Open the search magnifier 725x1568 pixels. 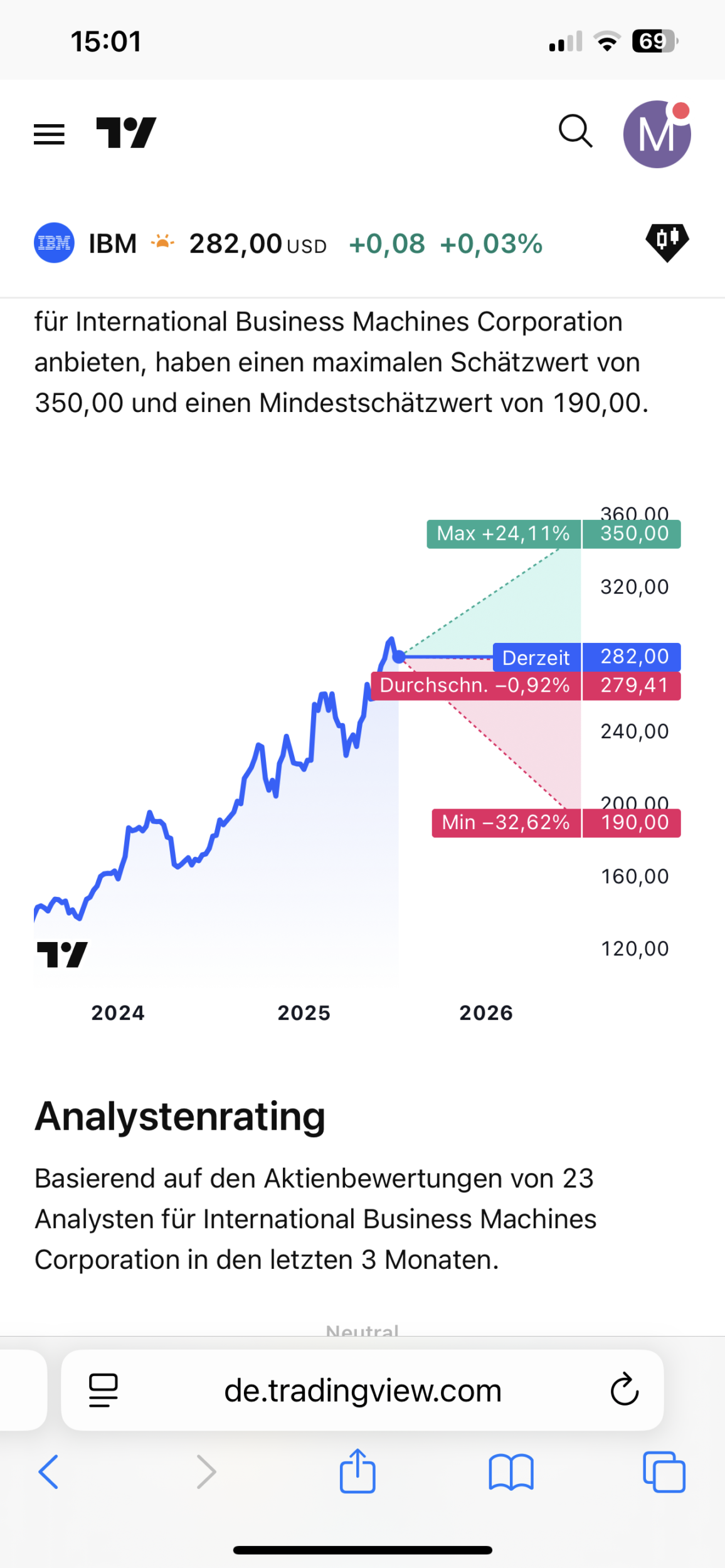(x=575, y=132)
